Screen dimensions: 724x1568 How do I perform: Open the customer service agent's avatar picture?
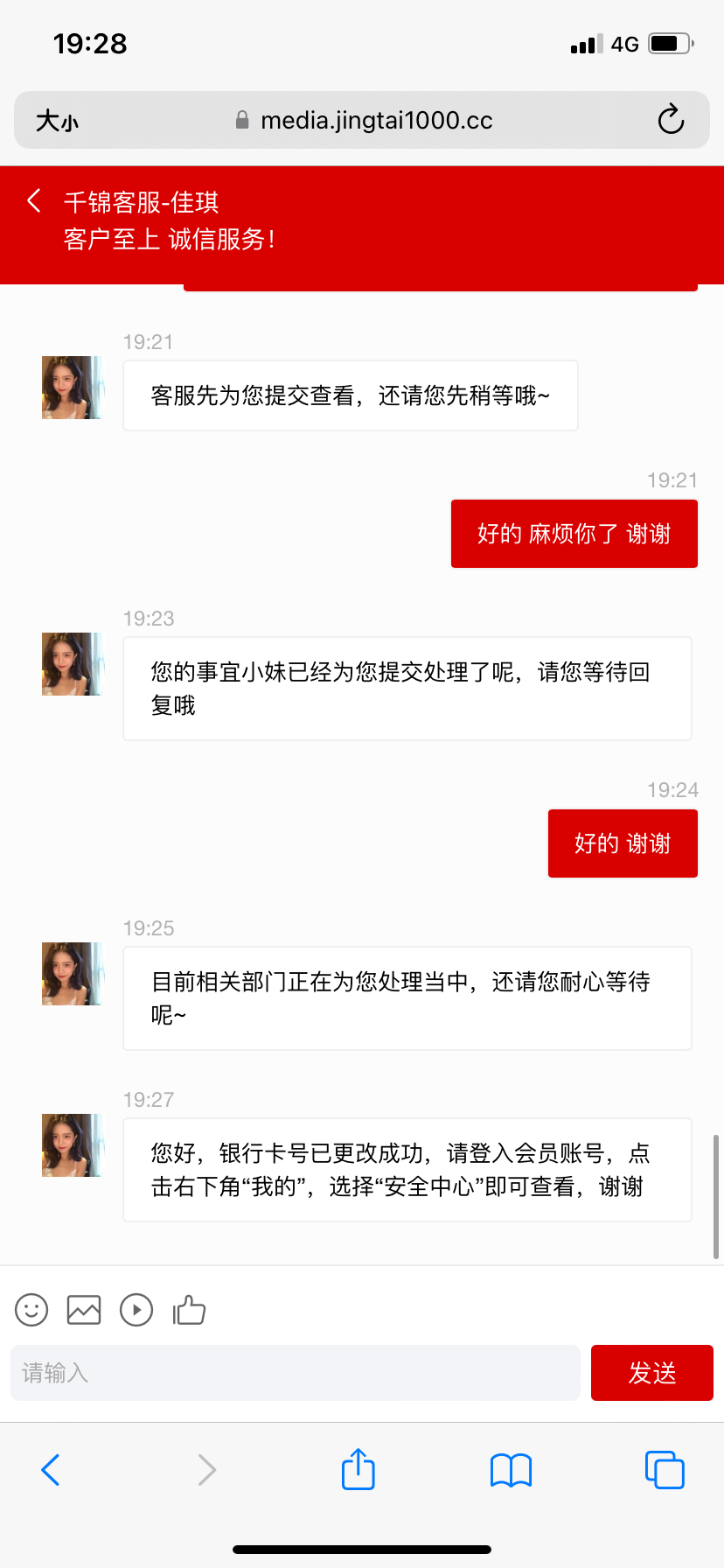click(71, 387)
